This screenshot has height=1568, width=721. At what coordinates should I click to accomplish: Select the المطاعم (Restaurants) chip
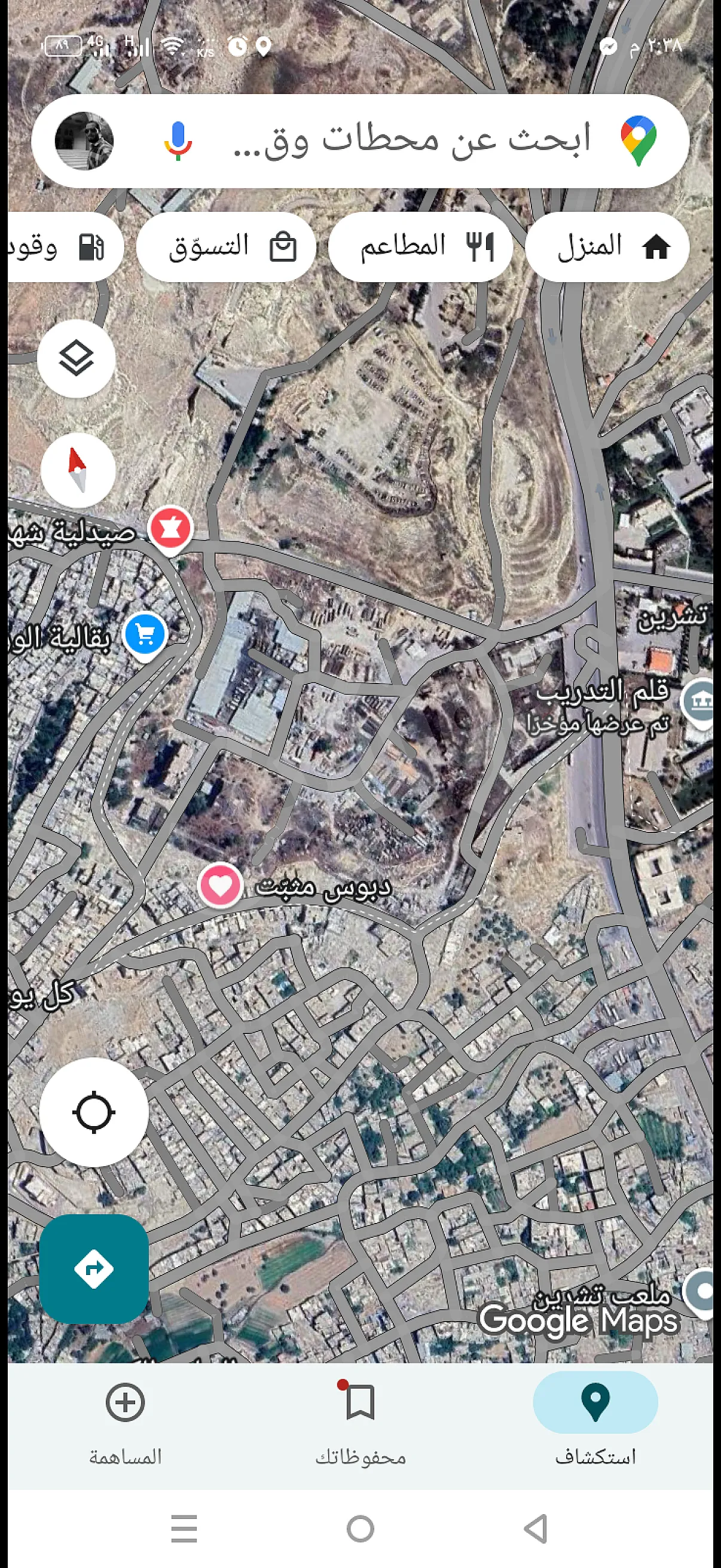point(420,247)
